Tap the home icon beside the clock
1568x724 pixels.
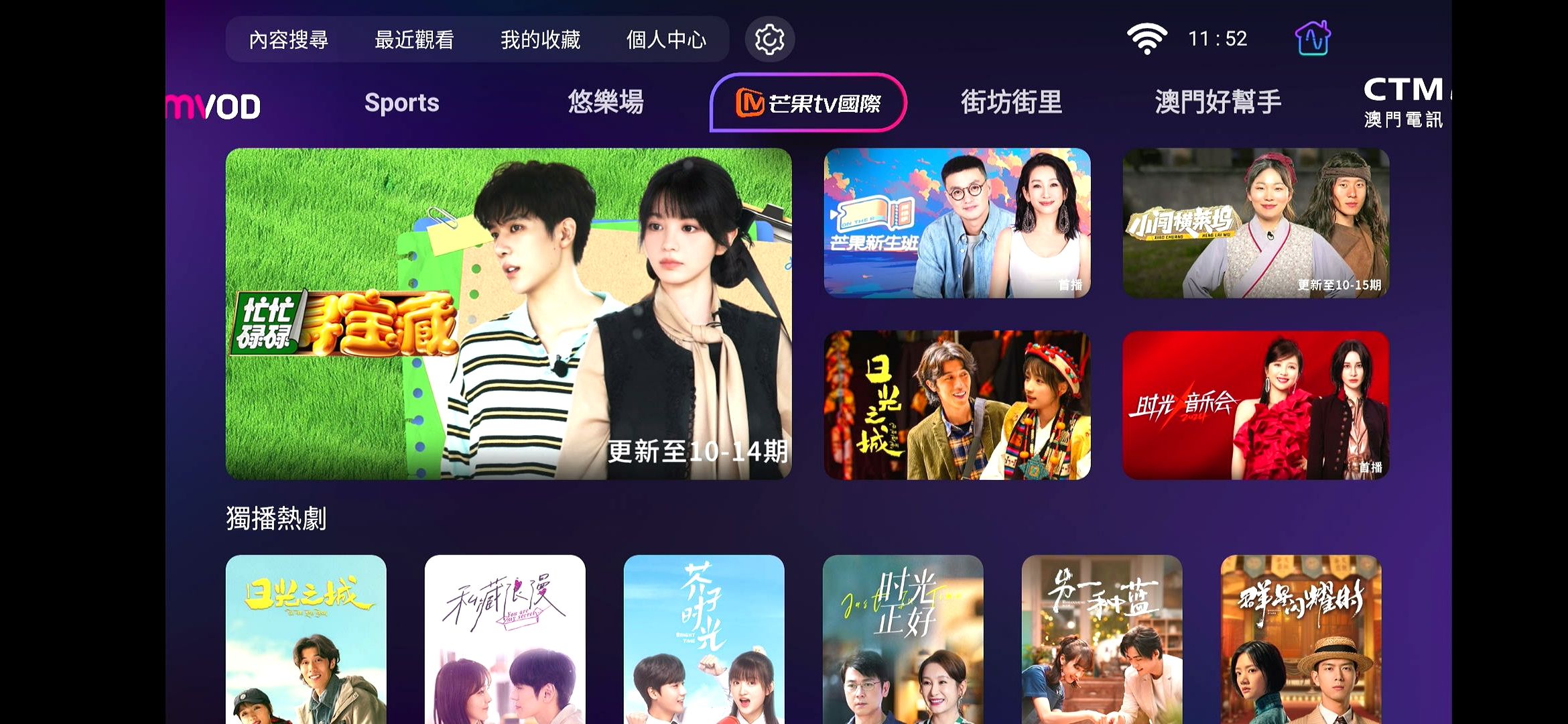[x=1312, y=39]
